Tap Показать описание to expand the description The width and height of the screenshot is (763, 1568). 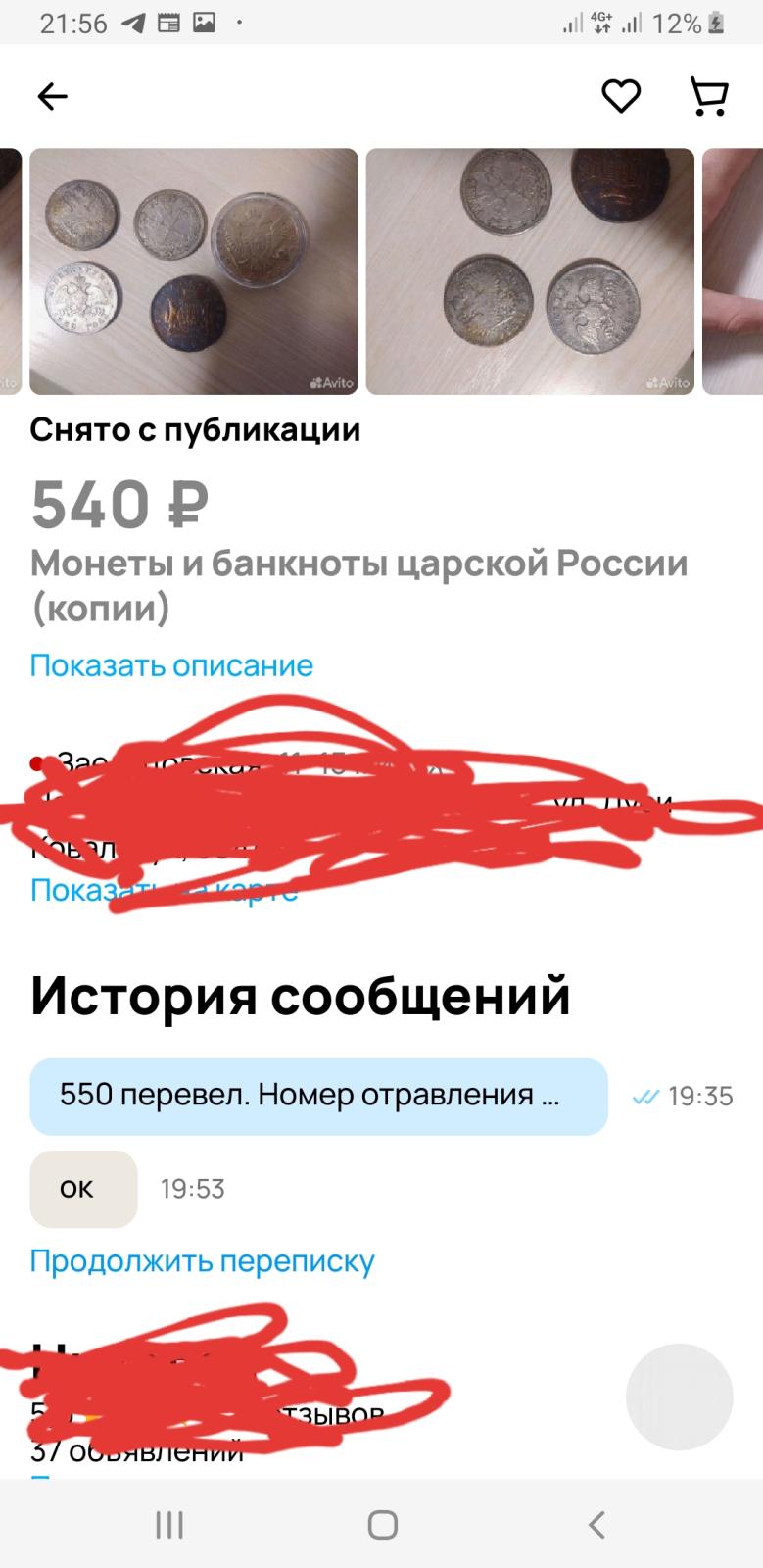point(171,665)
